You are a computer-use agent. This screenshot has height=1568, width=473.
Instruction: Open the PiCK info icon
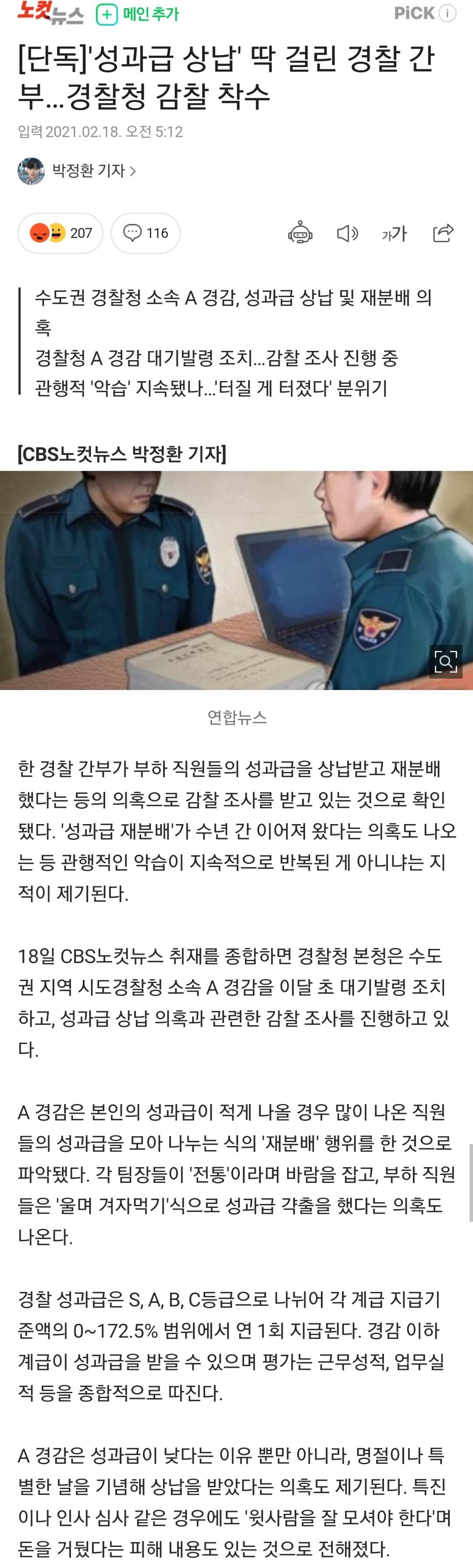pyautogui.click(x=448, y=14)
